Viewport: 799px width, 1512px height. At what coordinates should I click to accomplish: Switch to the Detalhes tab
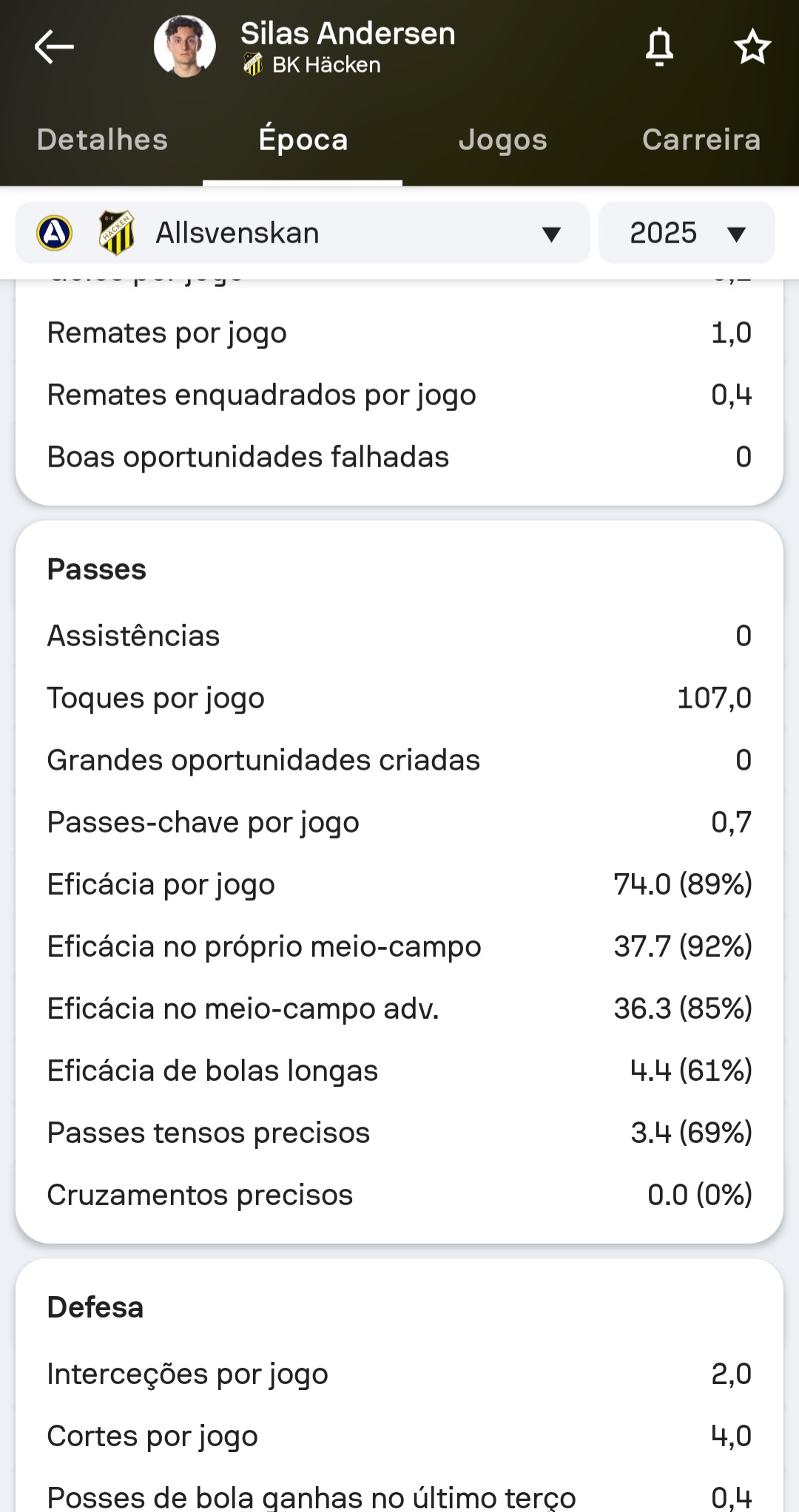pyautogui.click(x=102, y=140)
